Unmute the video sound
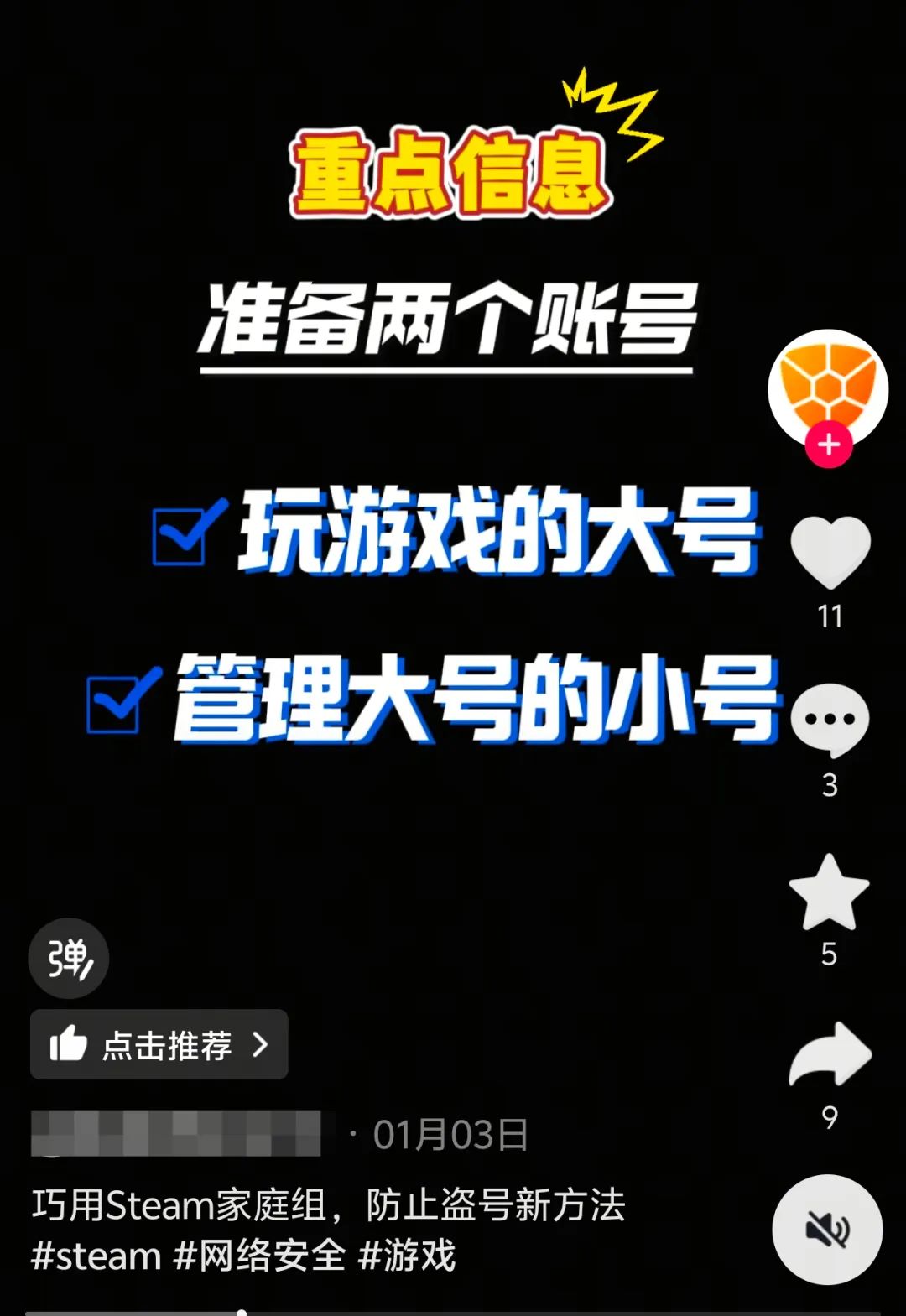Screen dimensions: 906x1316 click(x=827, y=1230)
